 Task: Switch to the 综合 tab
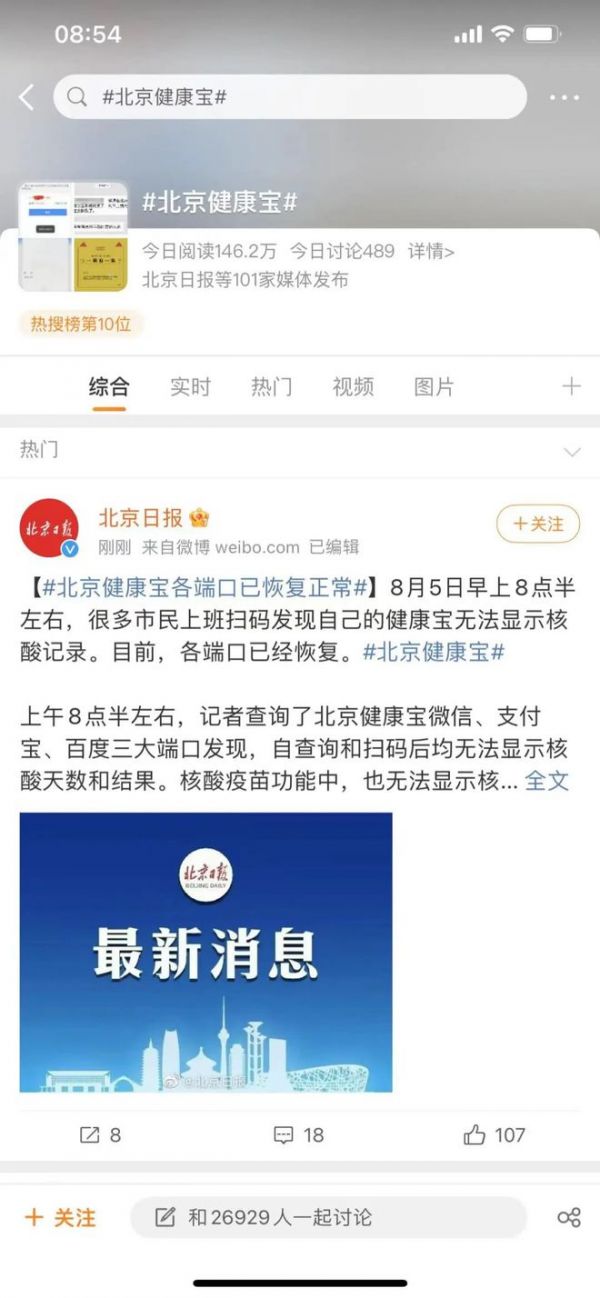coord(109,387)
